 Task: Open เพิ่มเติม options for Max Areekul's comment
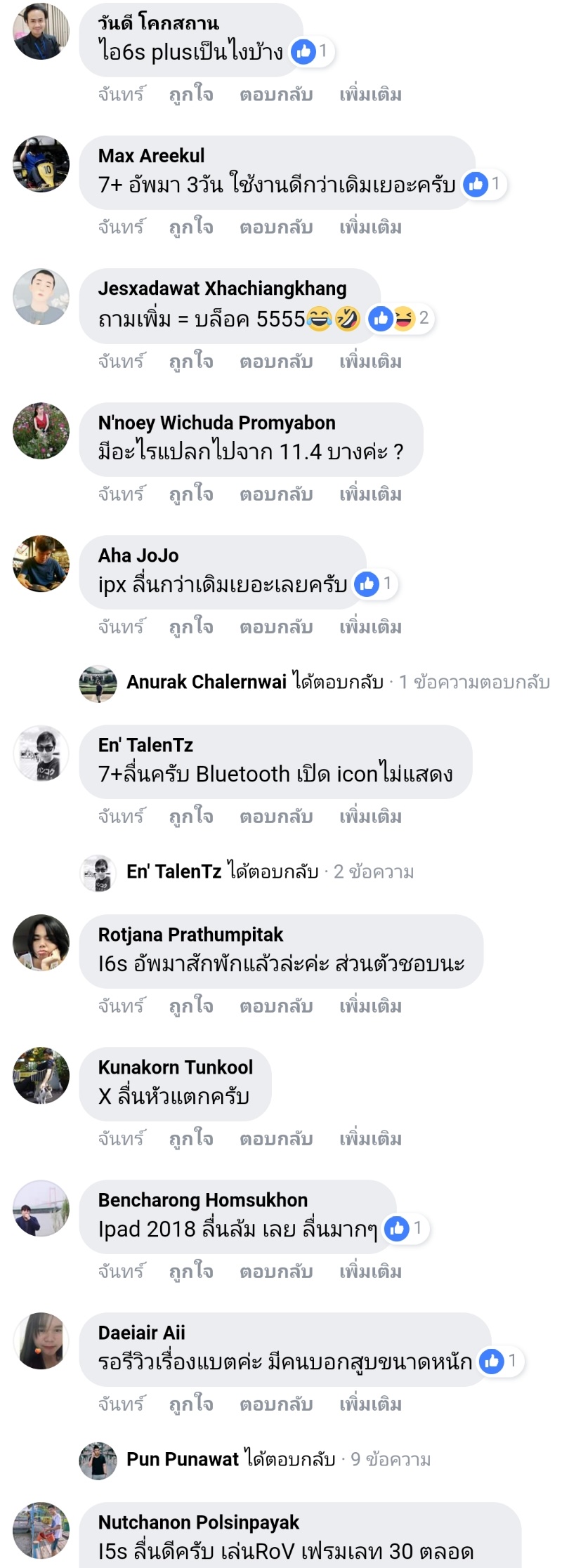371,227
